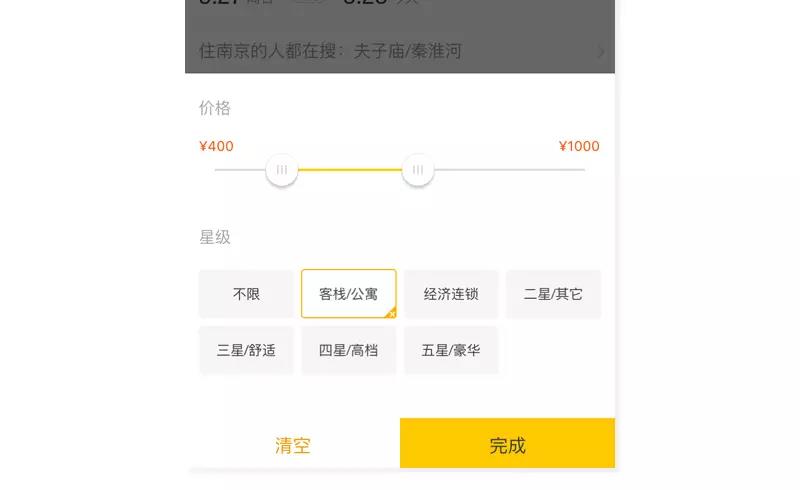Open the 夫子庙/秦淮河 search suggestion row
Image resolution: width=800 pixels, height=490 pixels.
coord(400,51)
